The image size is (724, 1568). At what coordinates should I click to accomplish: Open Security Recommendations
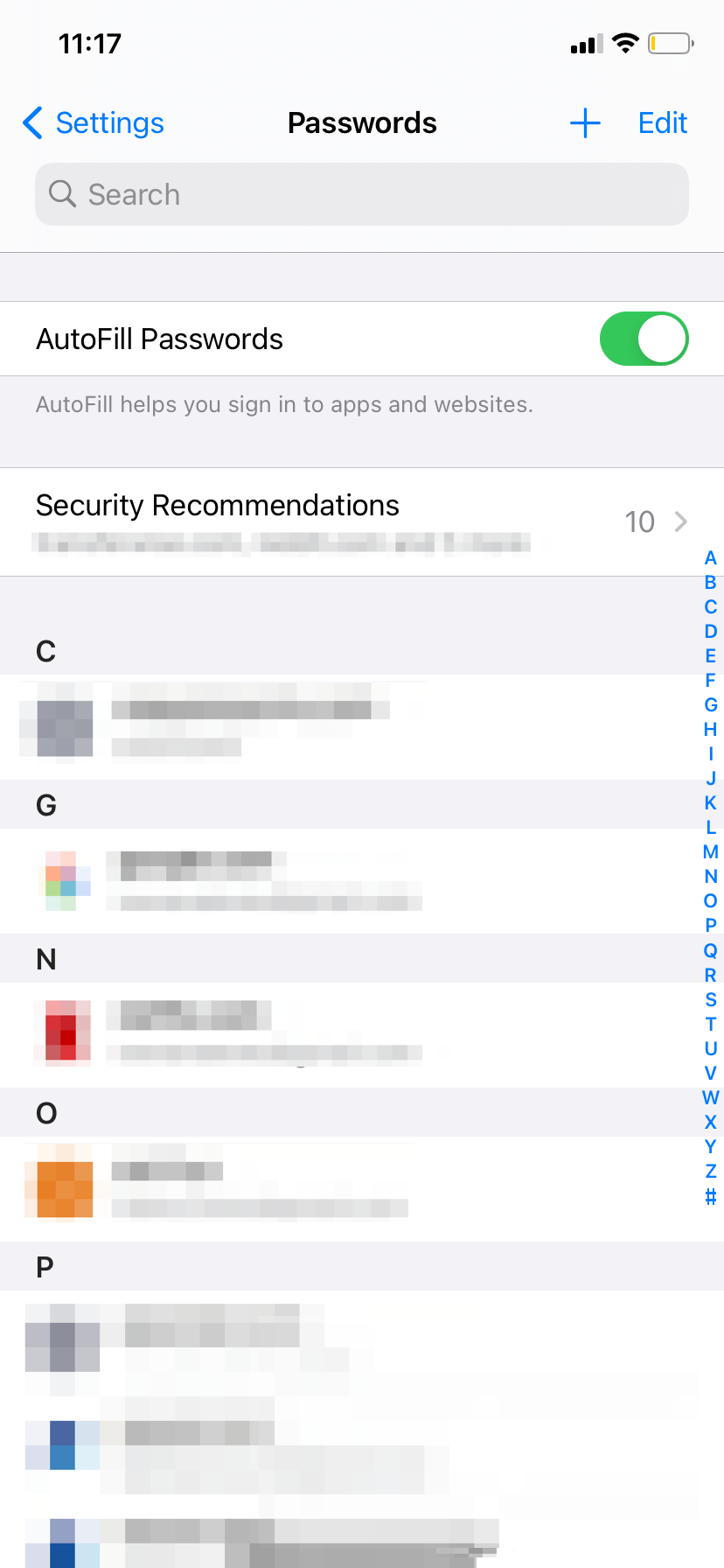[x=362, y=521]
